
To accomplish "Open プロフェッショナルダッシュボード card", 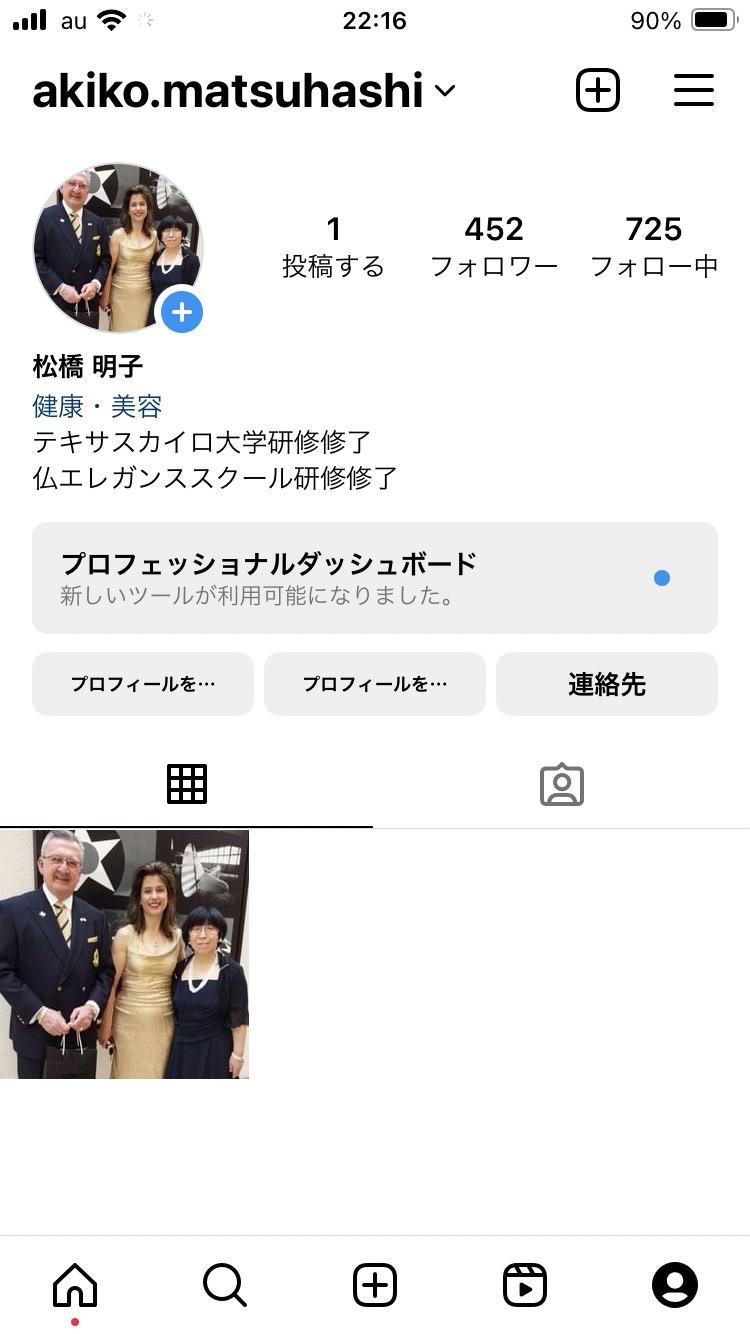I will 375,578.
